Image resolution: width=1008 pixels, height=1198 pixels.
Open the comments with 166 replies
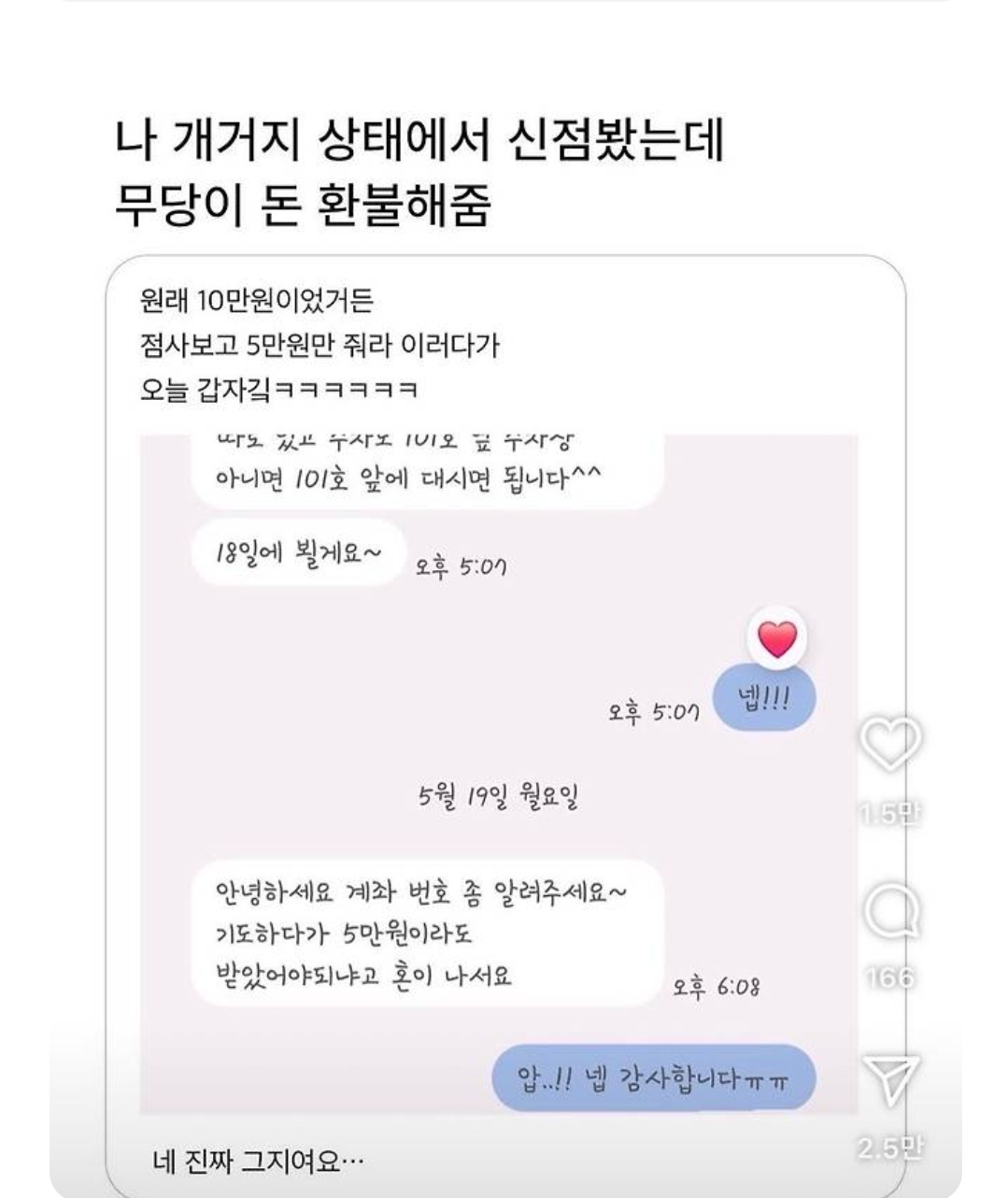point(890,913)
